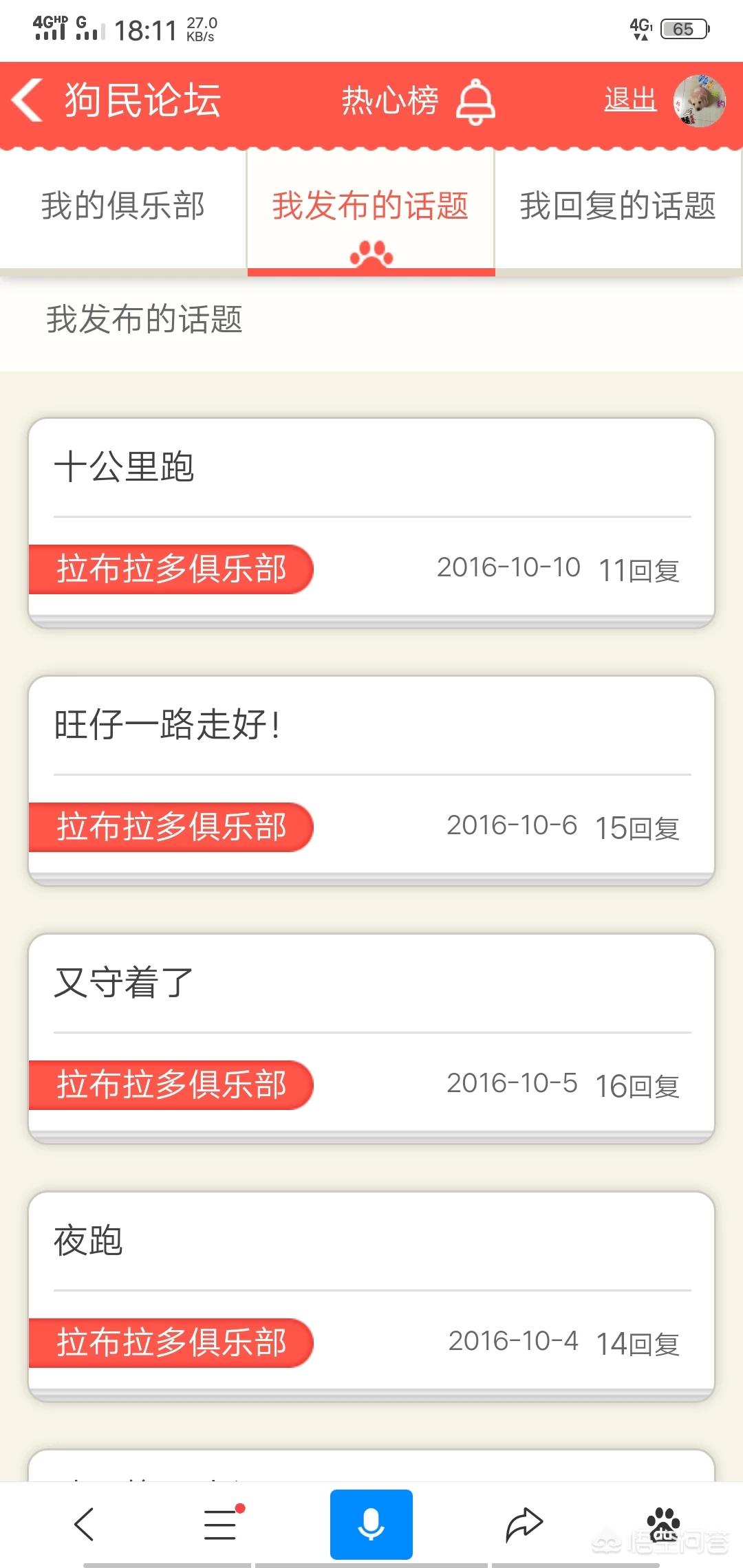Open the topic 夜跑

89,1241
